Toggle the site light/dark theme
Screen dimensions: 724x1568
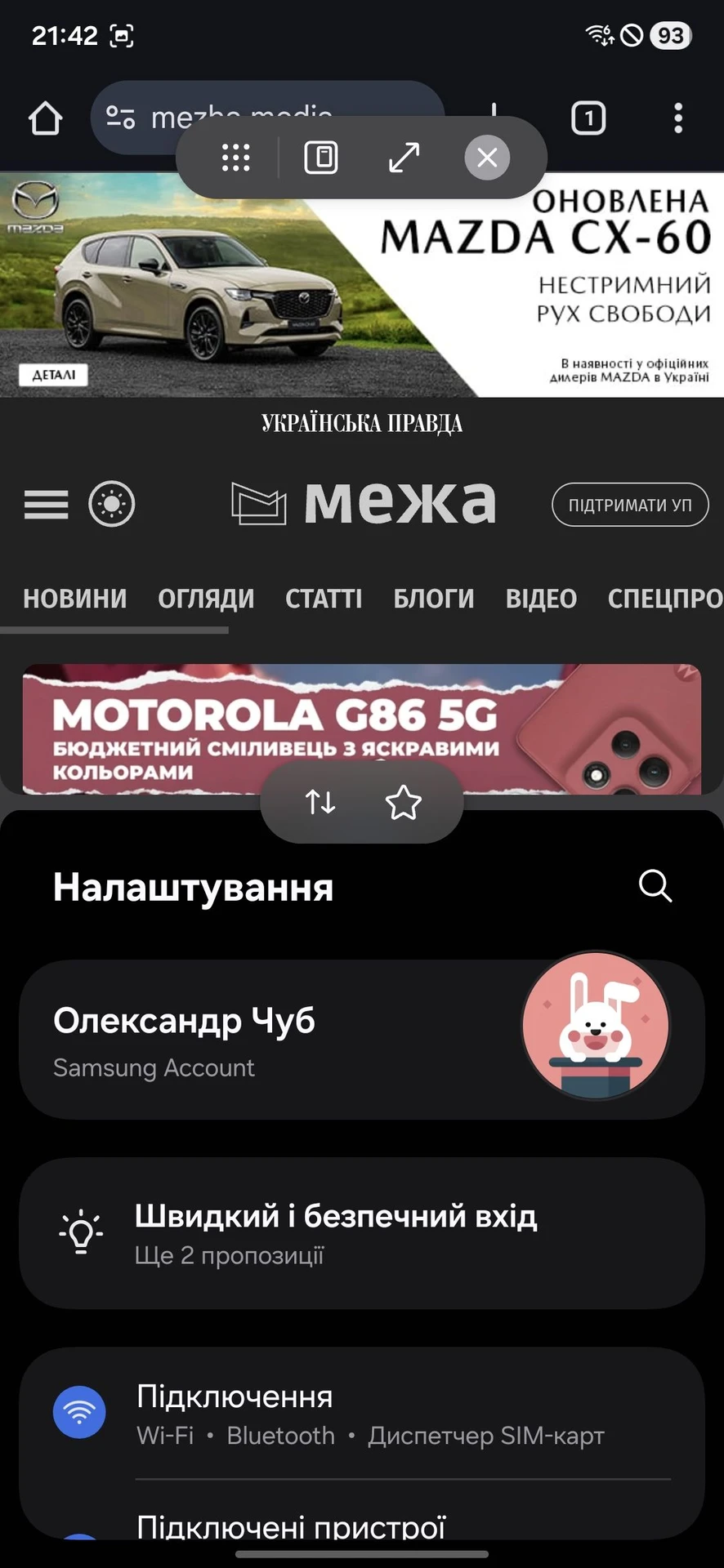click(x=112, y=505)
